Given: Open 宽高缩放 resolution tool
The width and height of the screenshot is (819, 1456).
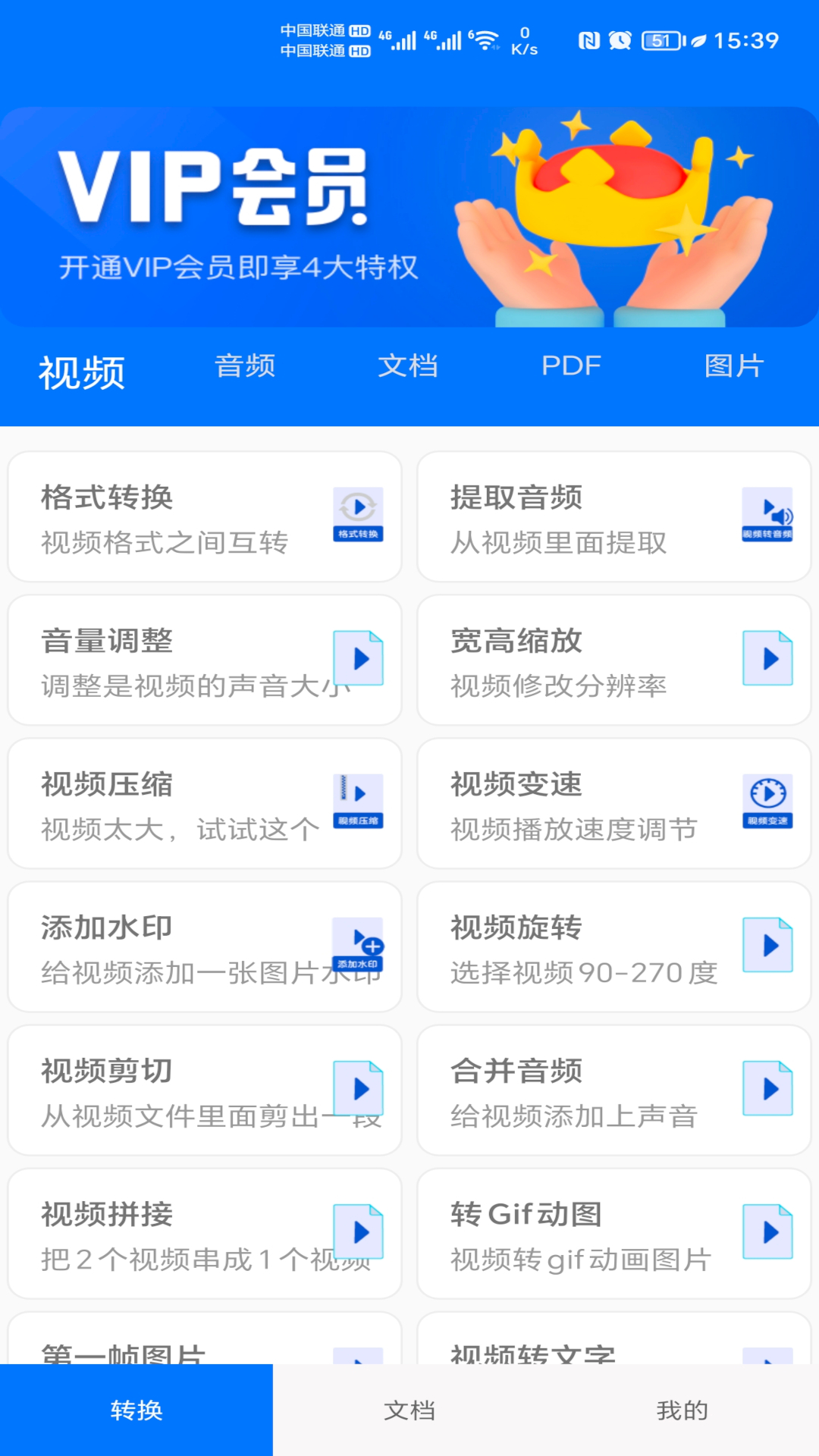Looking at the screenshot, I should [614, 661].
